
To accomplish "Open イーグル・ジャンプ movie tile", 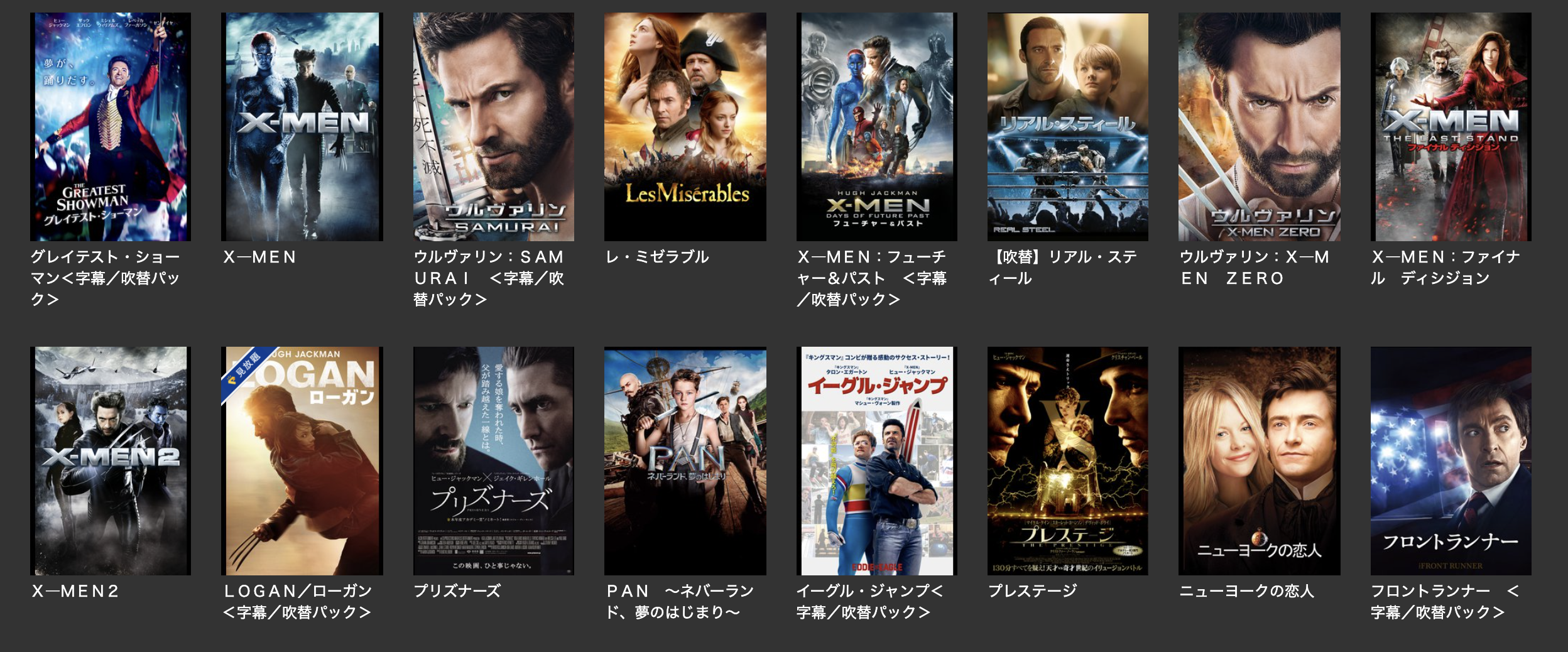I will coord(876,460).
